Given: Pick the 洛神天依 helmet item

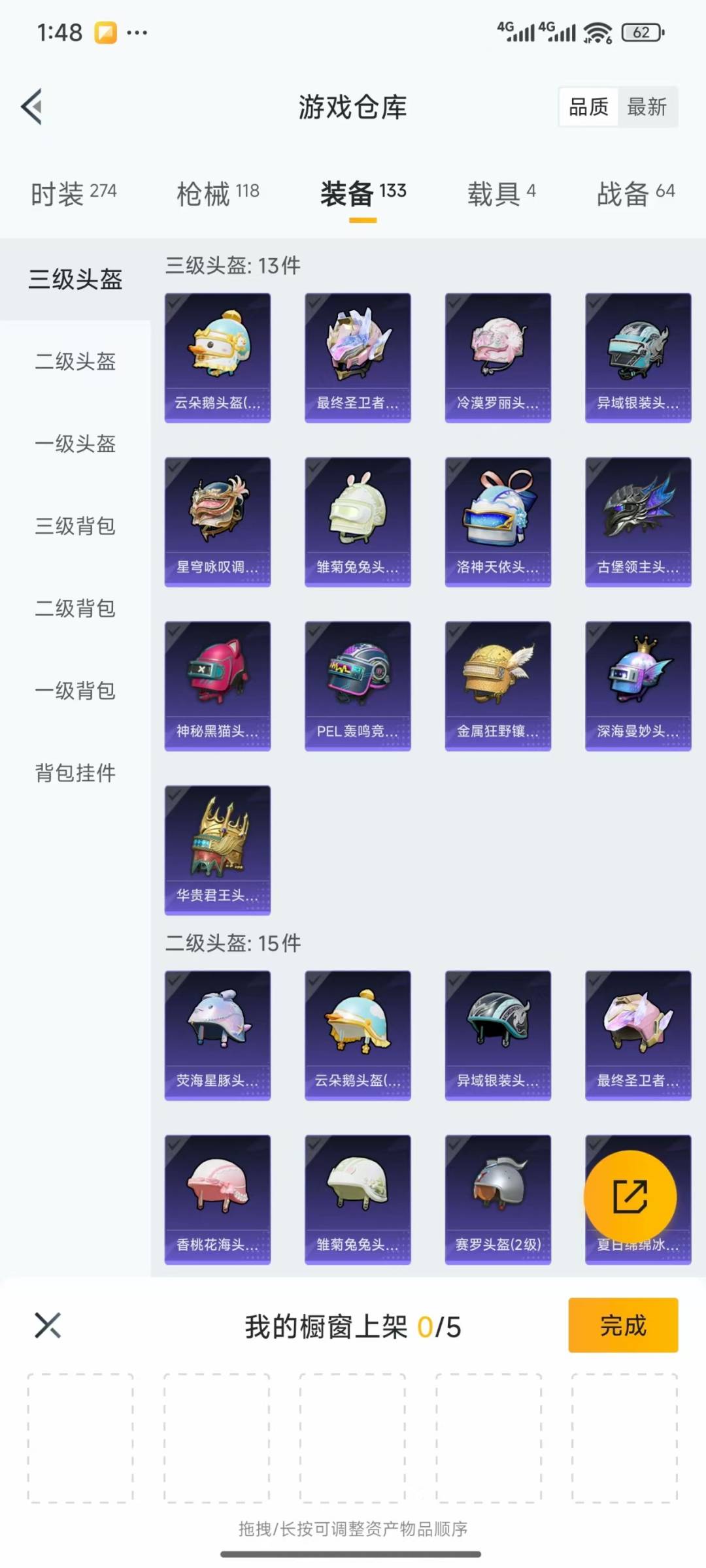Looking at the screenshot, I should pos(498,522).
